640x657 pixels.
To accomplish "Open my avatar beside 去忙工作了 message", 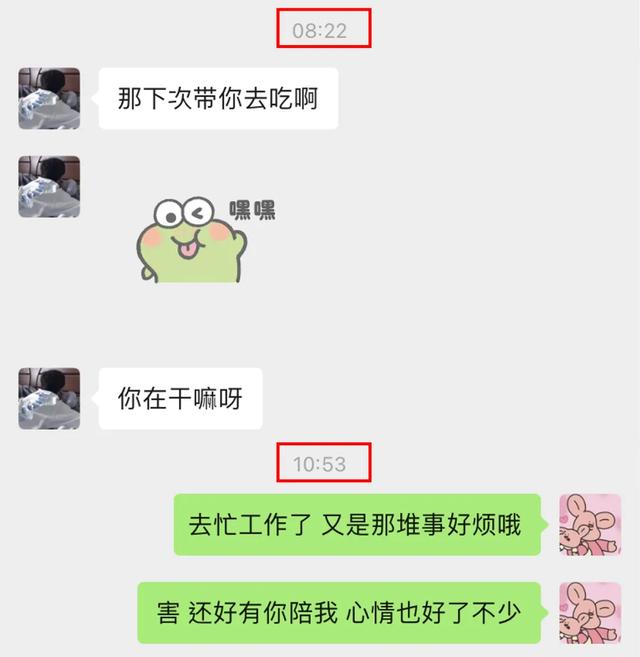I will [x=589, y=525].
